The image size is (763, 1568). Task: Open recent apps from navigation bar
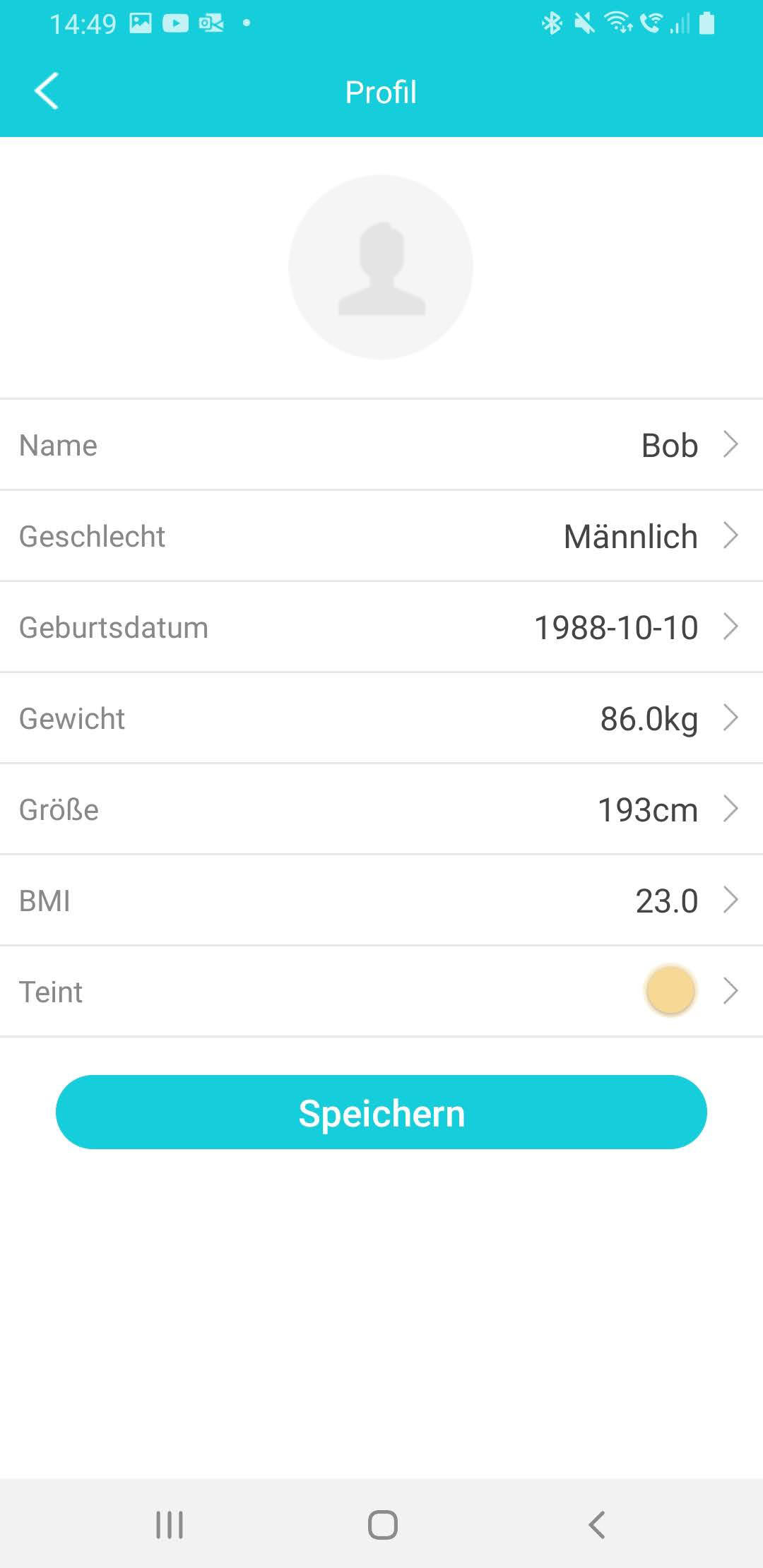(x=170, y=1525)
